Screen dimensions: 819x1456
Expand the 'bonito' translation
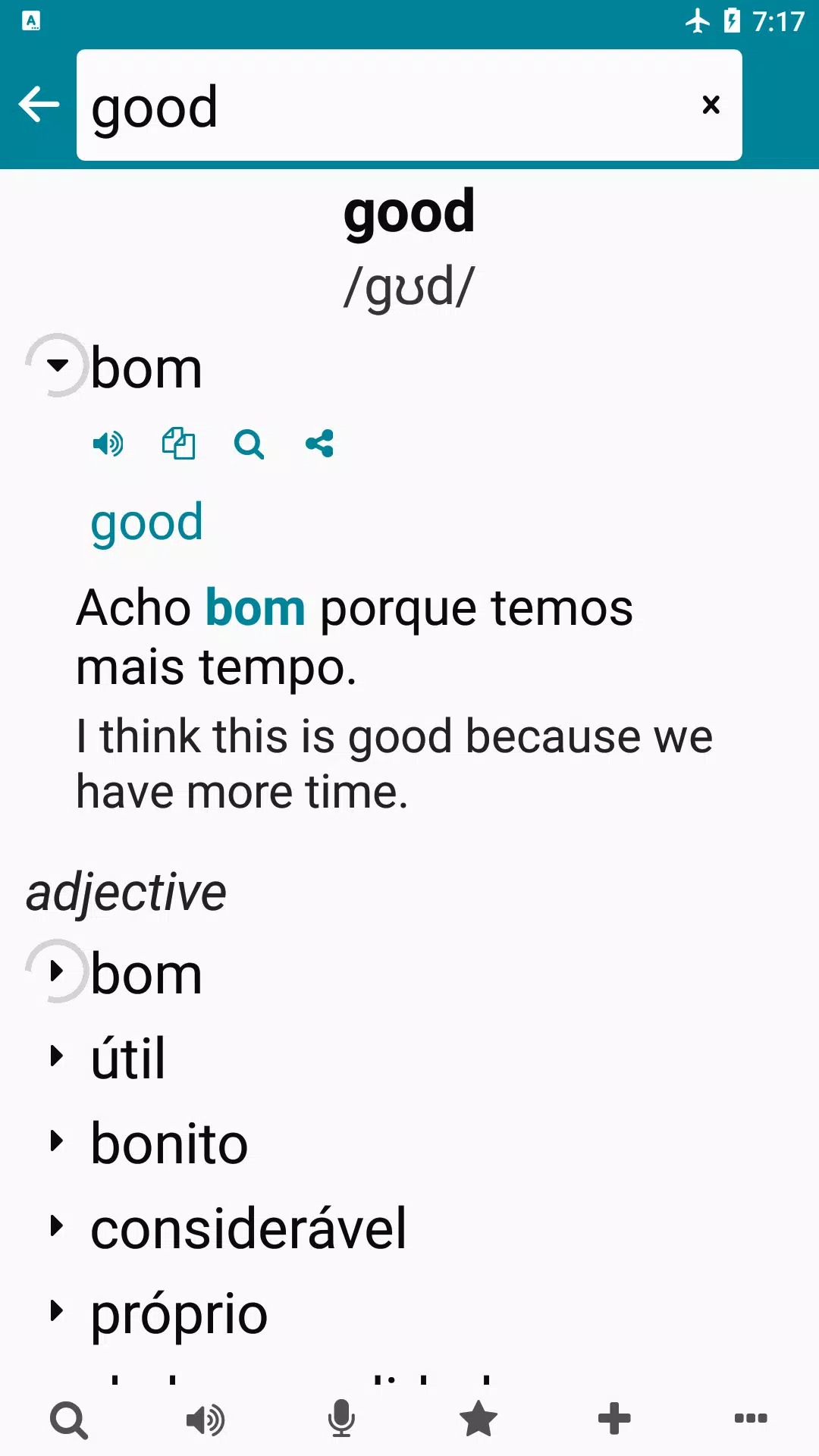tap(58, 1141)
